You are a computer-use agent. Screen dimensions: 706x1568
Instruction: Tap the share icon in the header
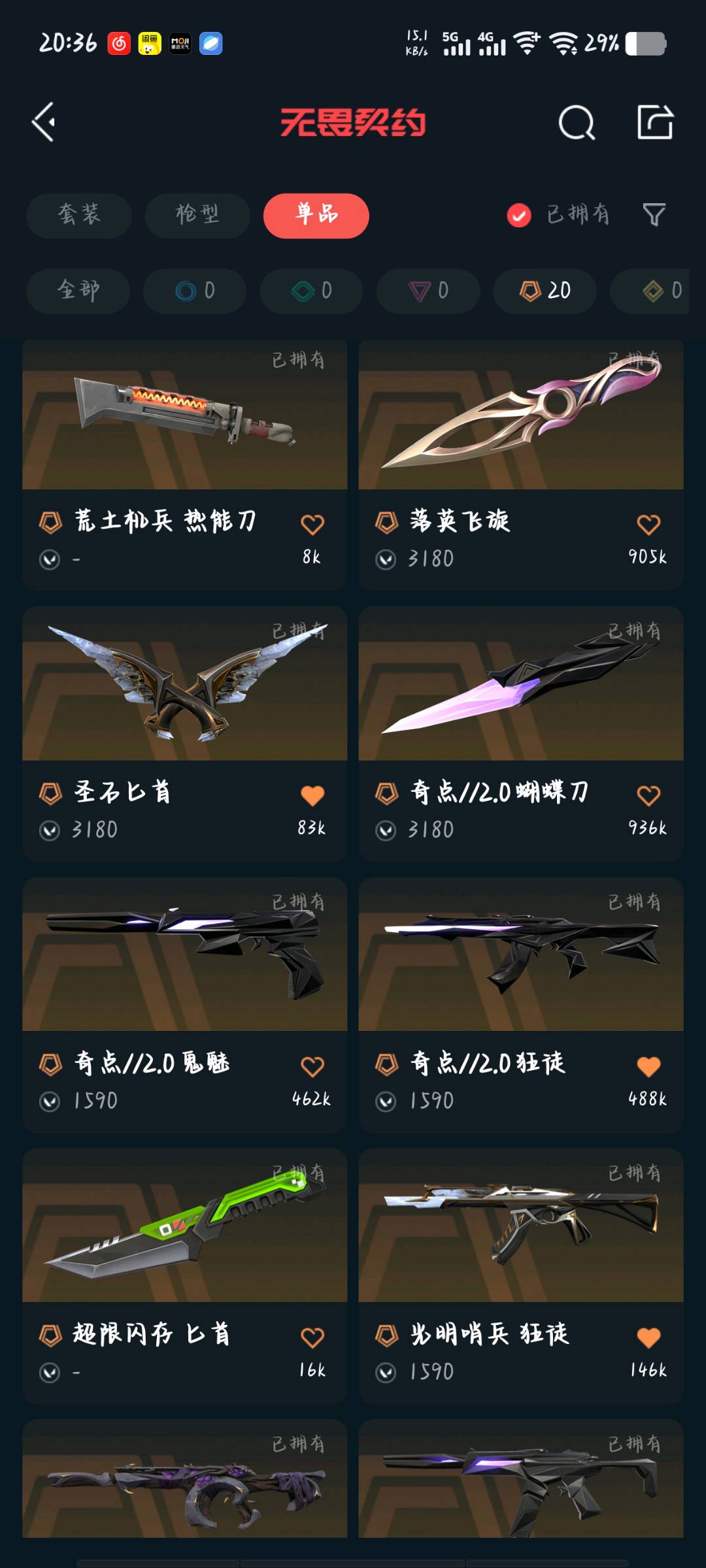[655, 122]
